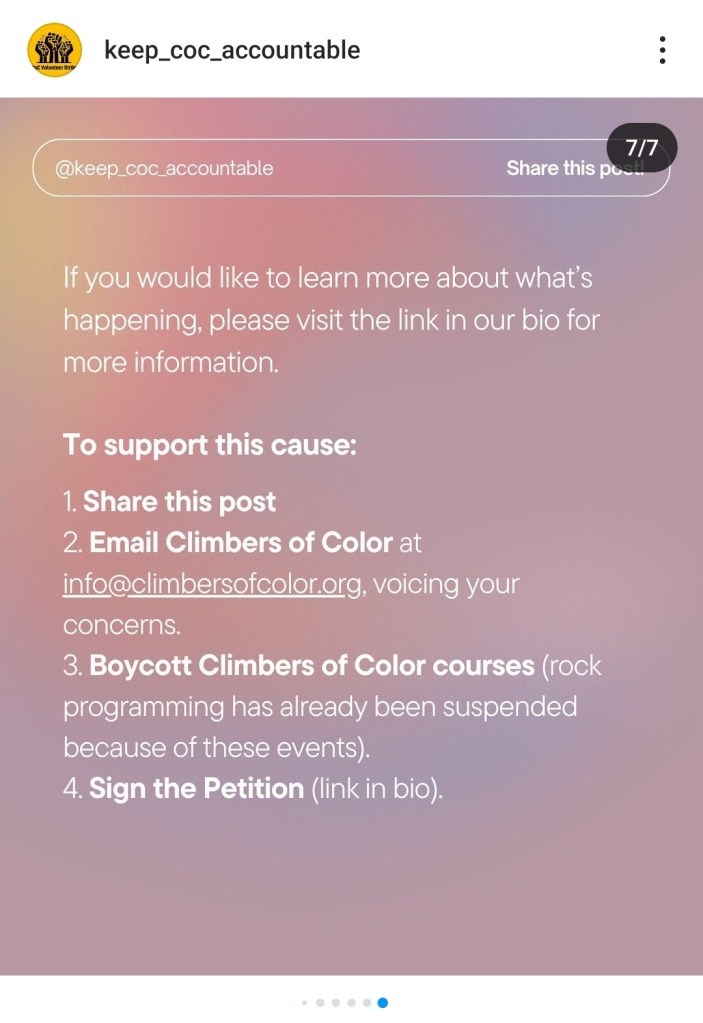Open the post overflow menu

tap(662, 50)
